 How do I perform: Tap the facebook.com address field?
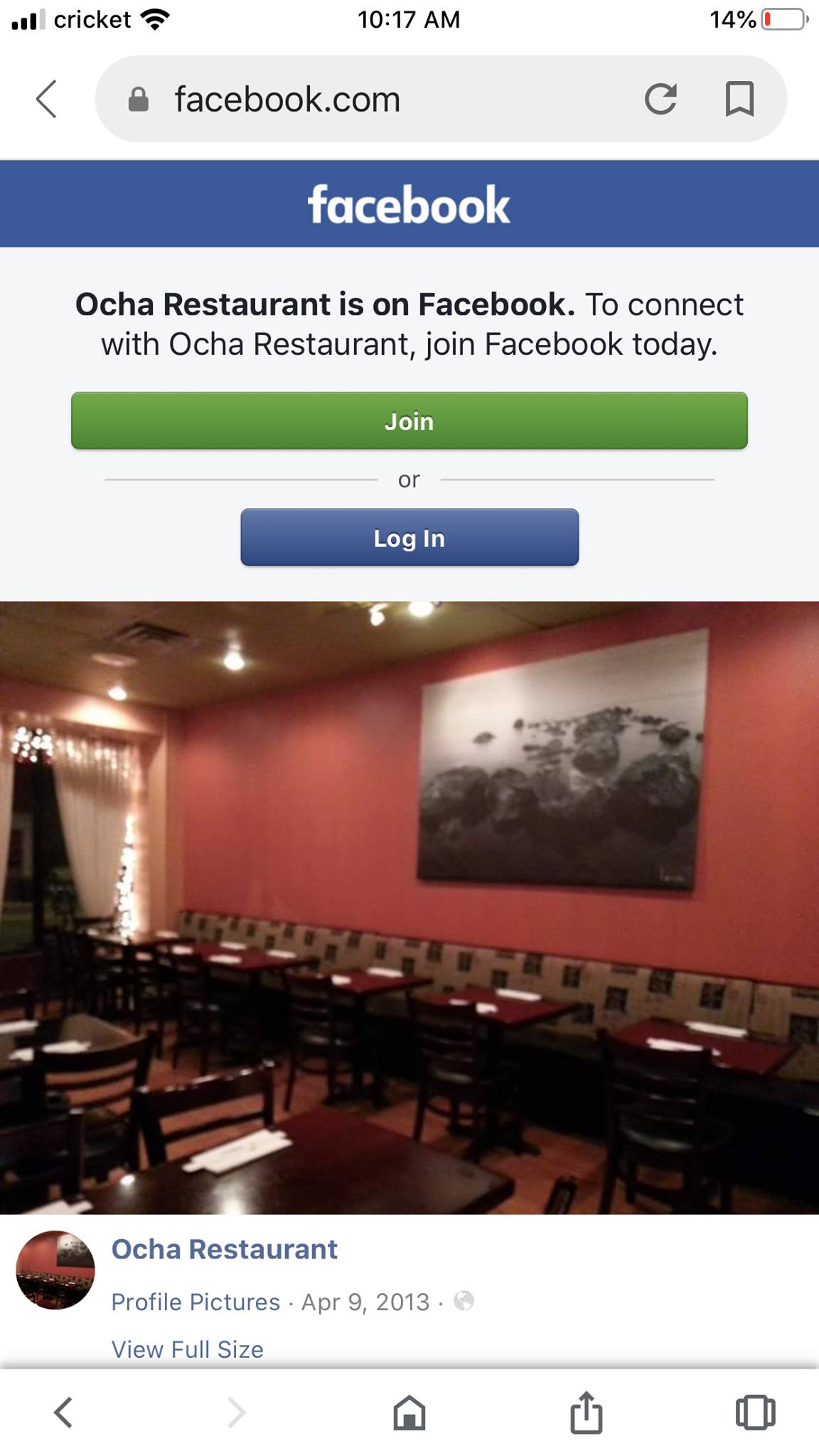tap(355, 99)
